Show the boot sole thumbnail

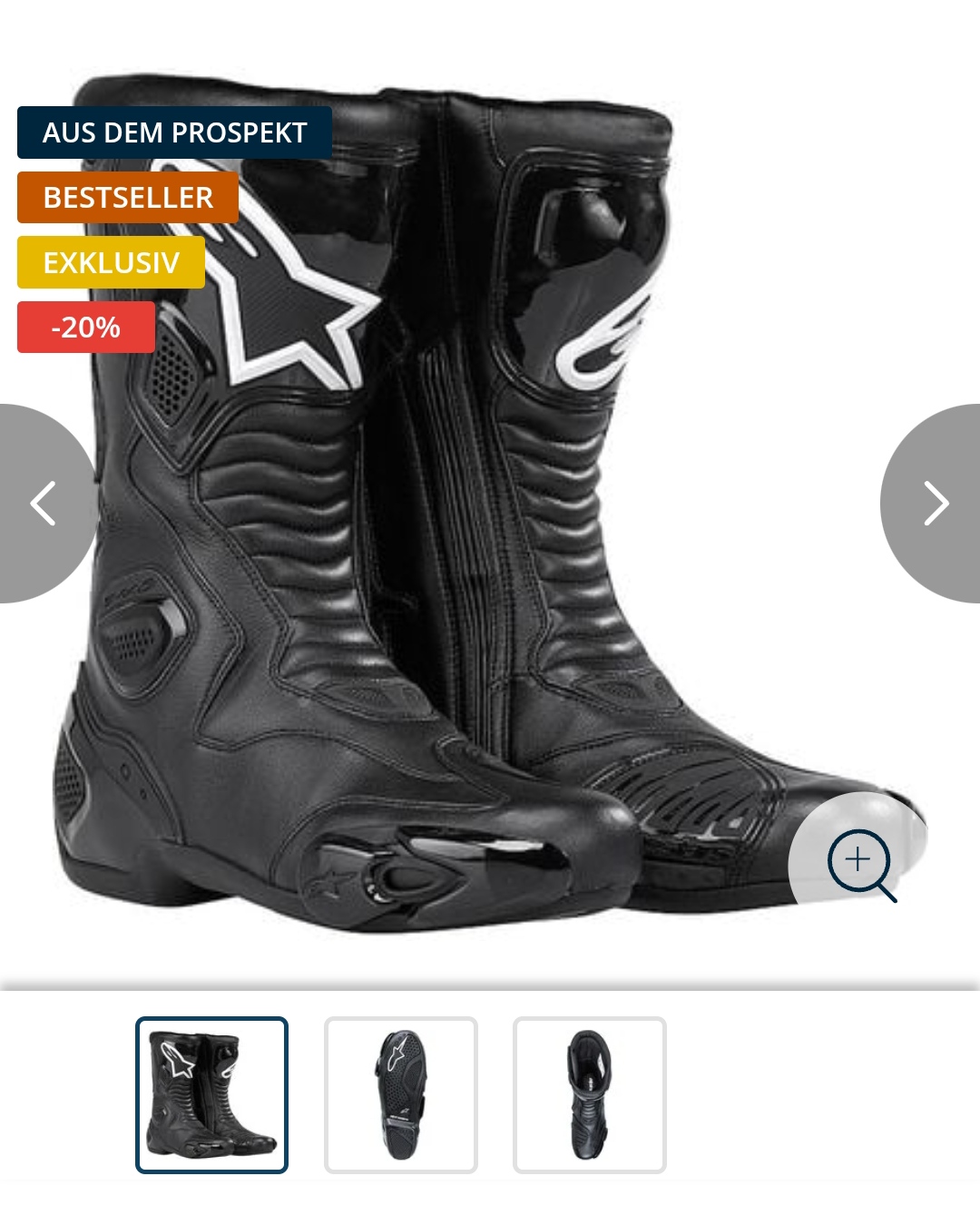[400, 1095]
